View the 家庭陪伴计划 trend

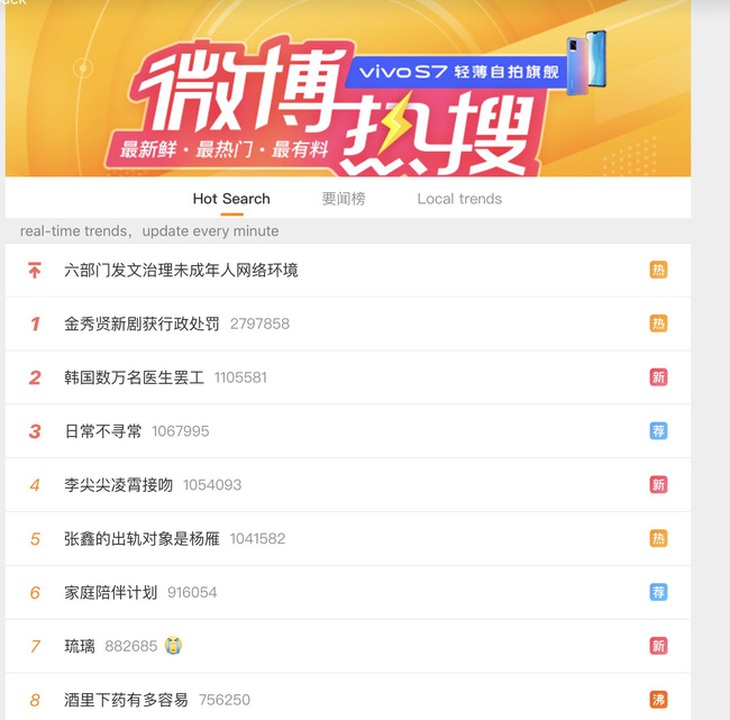pos(111,593)
